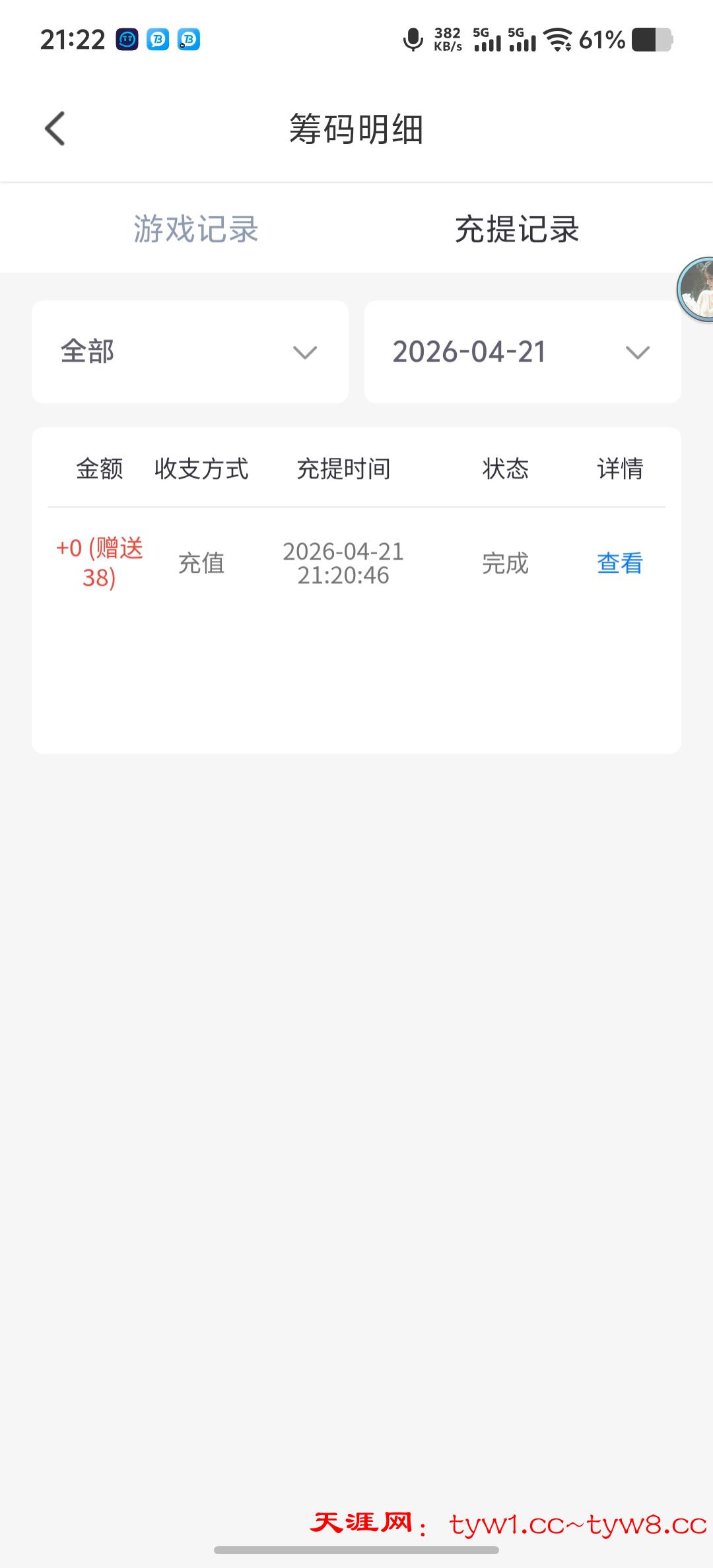Viewport: 713px width, 1568px height.
Task: Open the floating avatar bubble
Action: pyautogui.click(x=697, y=289)
